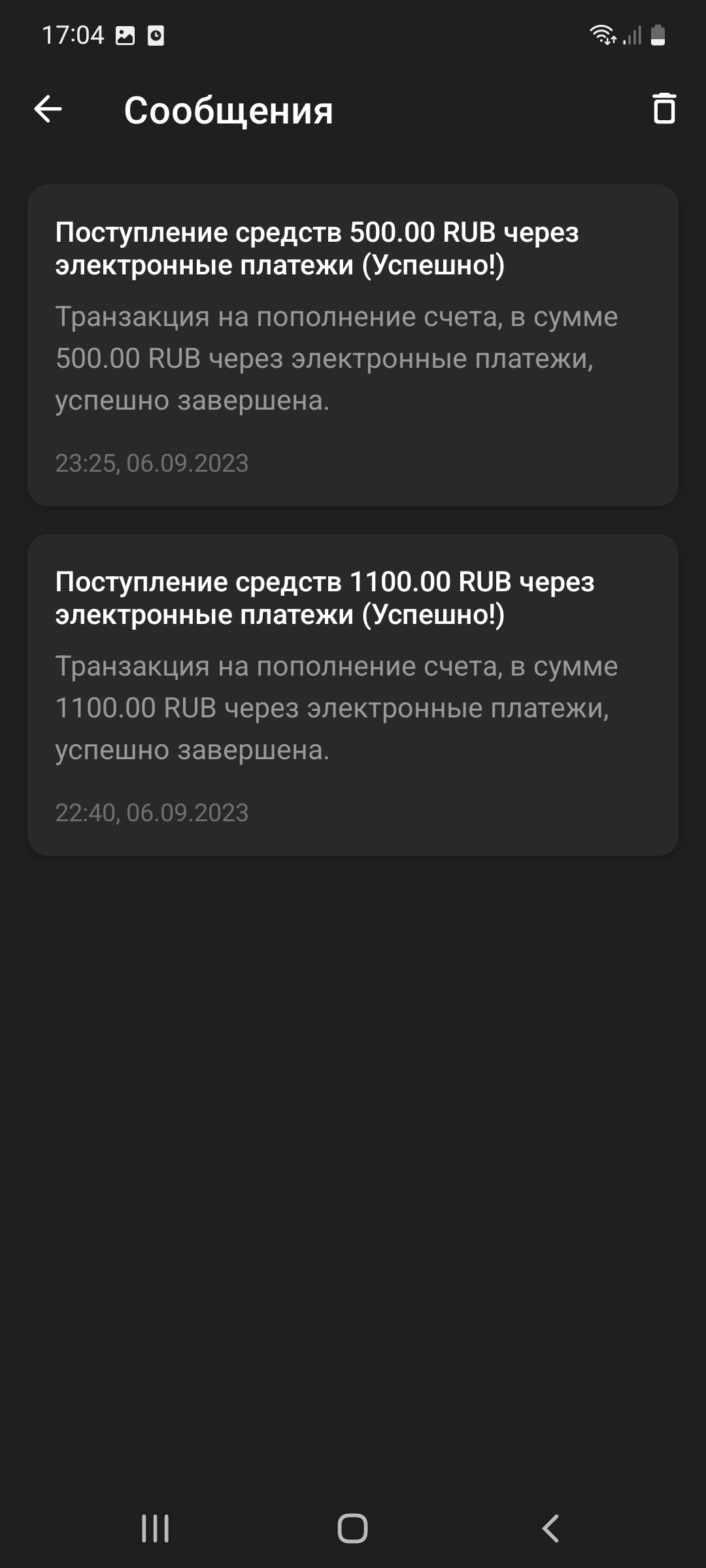Open the 1100.00 RUB deposit message
Image resolution: width=706 pixels, height=1568 pixels.
353,694
